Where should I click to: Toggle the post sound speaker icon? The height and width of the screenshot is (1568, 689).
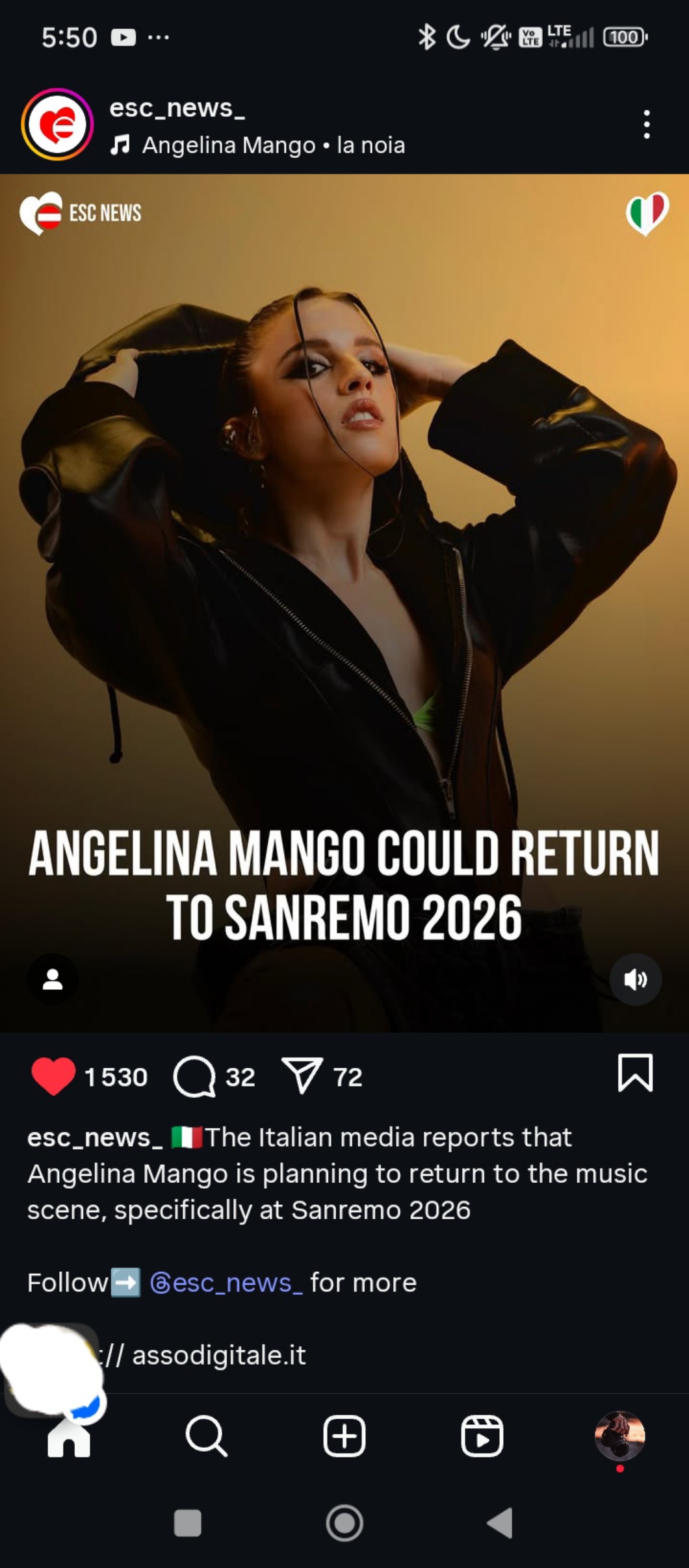[635, 979]
